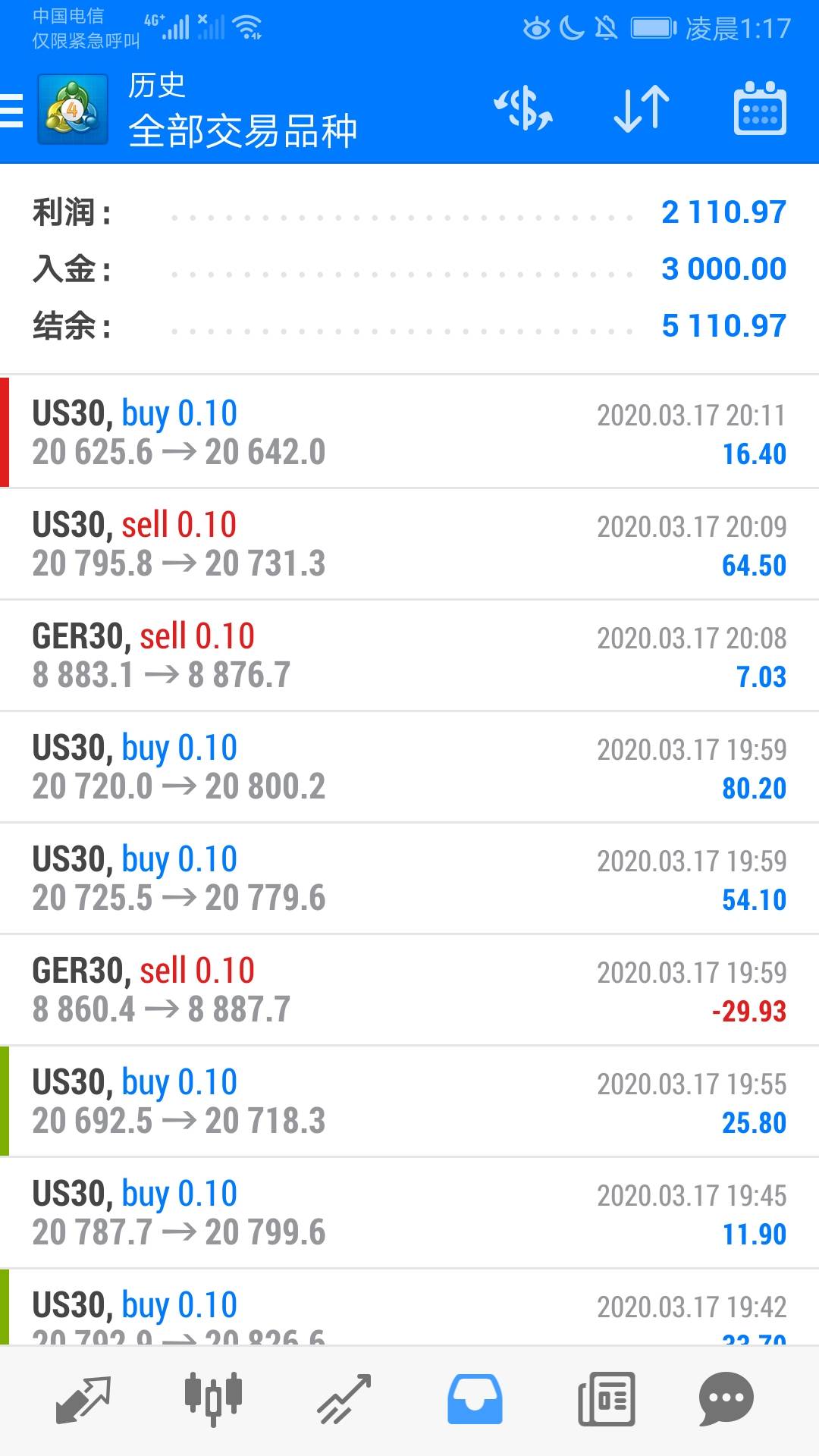819x1456 pixels.
Task: Open the calendar date range picker
Action: (x=760, y=108)
